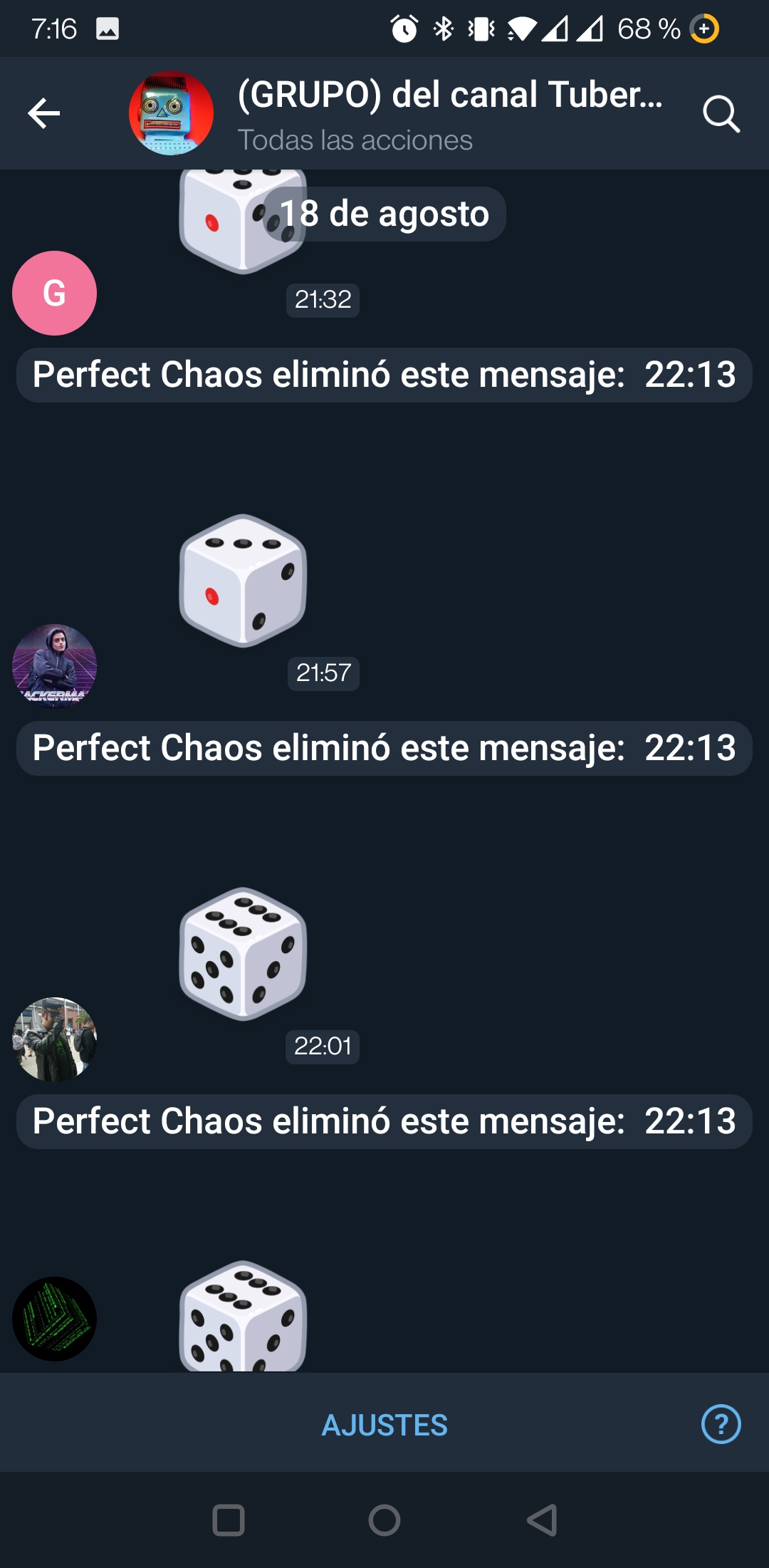
Task: Open the green matrix cube avatar
Action: pyautogui.click(x=54, y=1319)
